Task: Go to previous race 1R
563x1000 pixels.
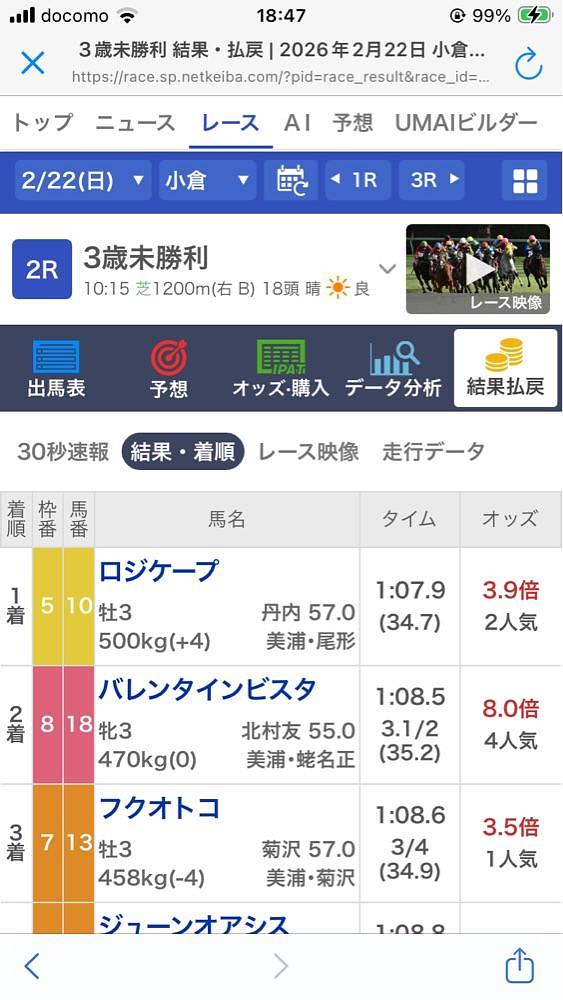Action: (358, 180)
